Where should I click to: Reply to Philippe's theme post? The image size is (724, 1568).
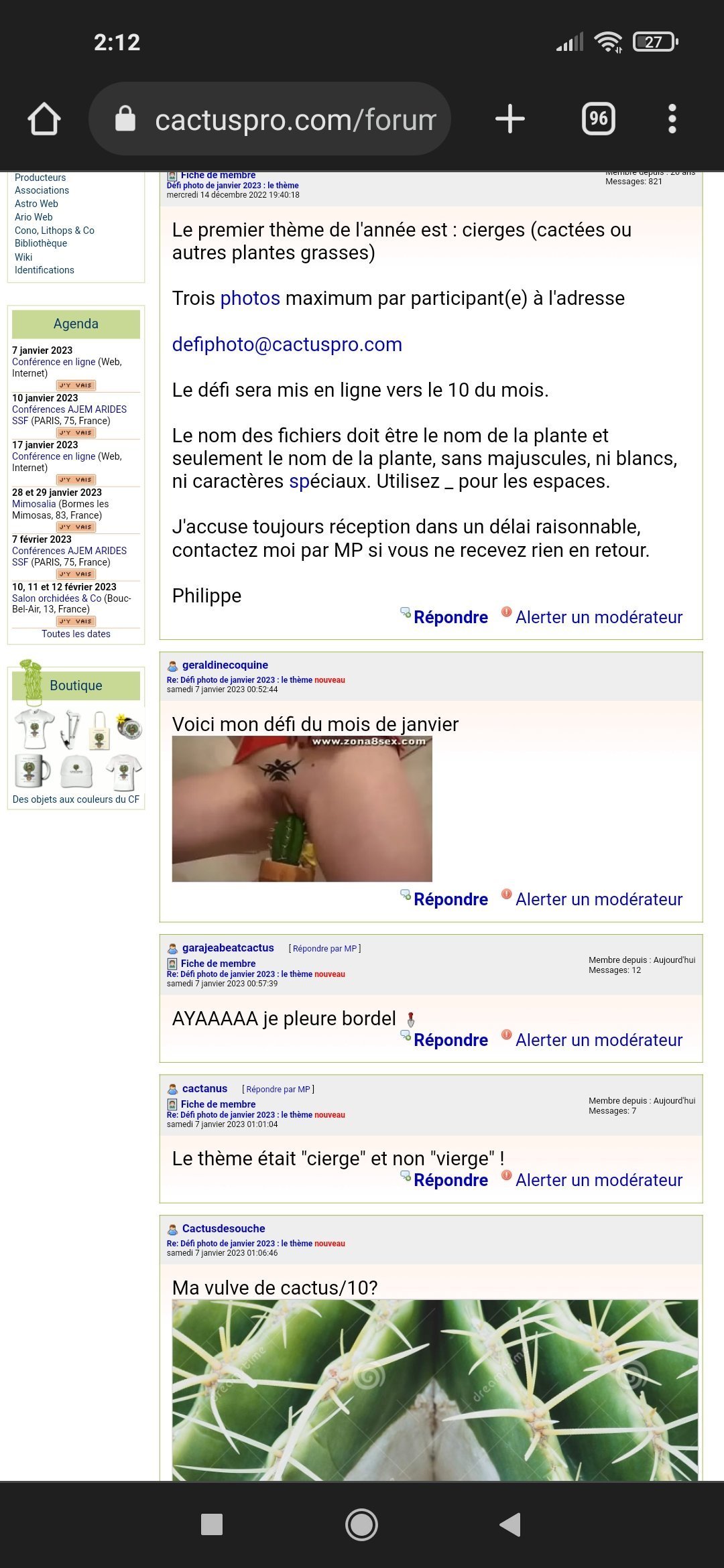[450, 617]
